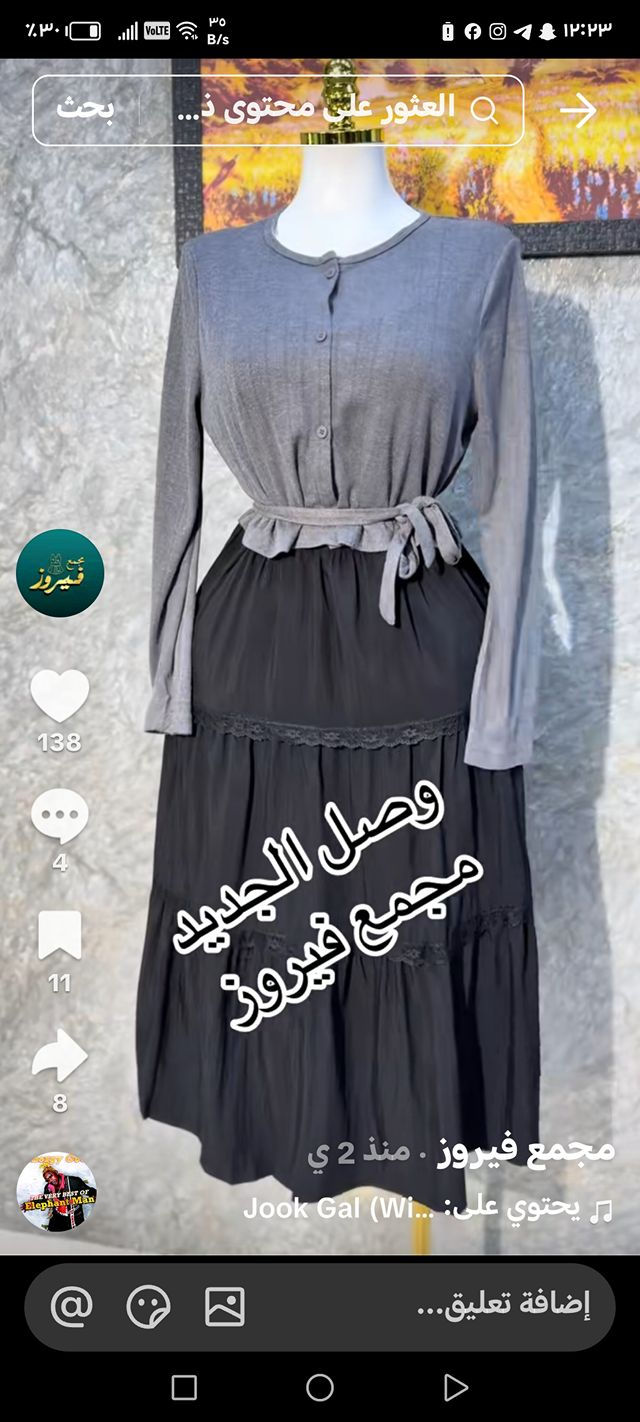Open the Elephant Man sound disc
The width and height of the screenshot is (640, 1422).
point(57,1192)
